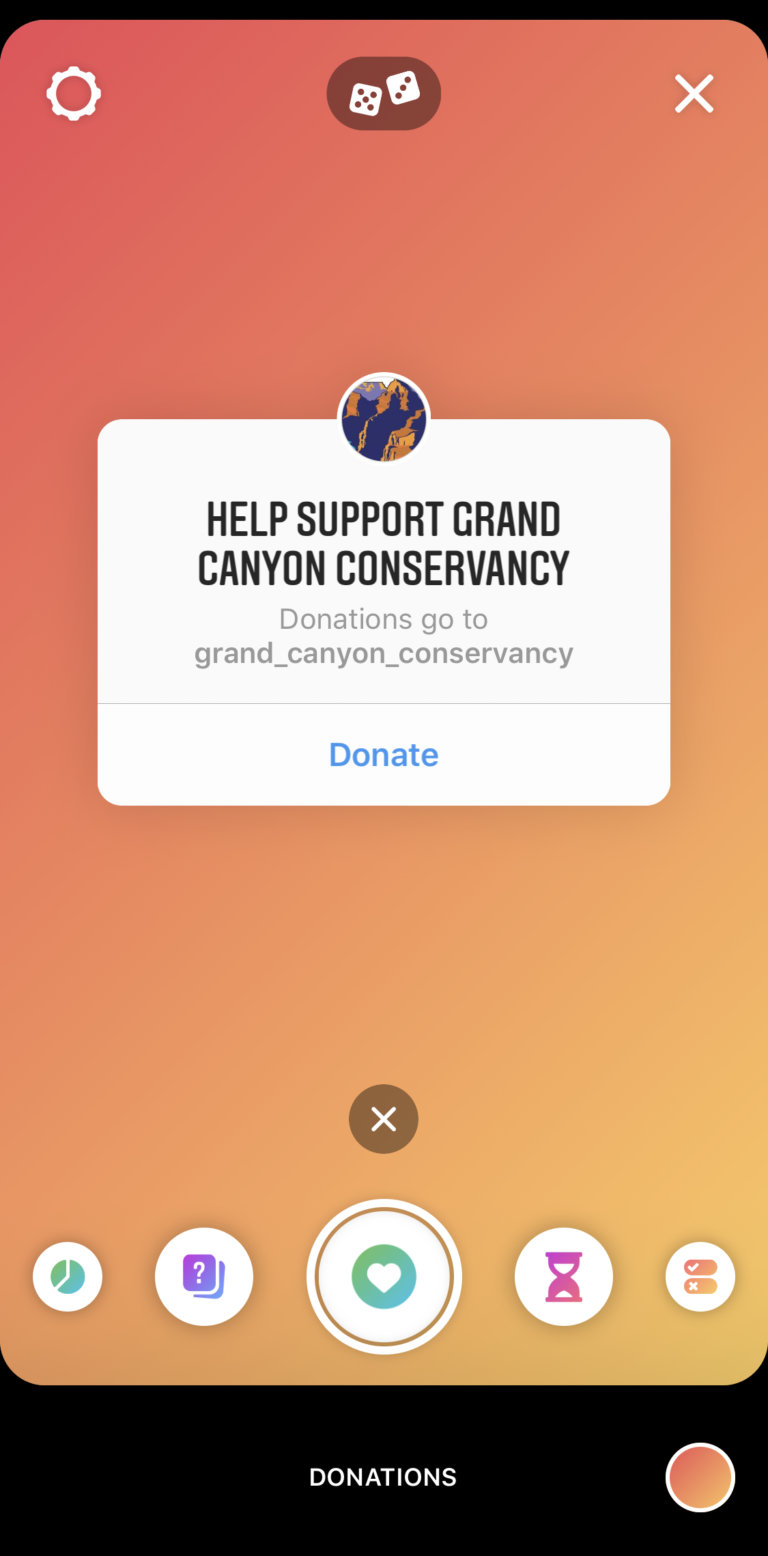
Task: Open the grand_canyon_conservancy account link
Action: coord(383,652)
